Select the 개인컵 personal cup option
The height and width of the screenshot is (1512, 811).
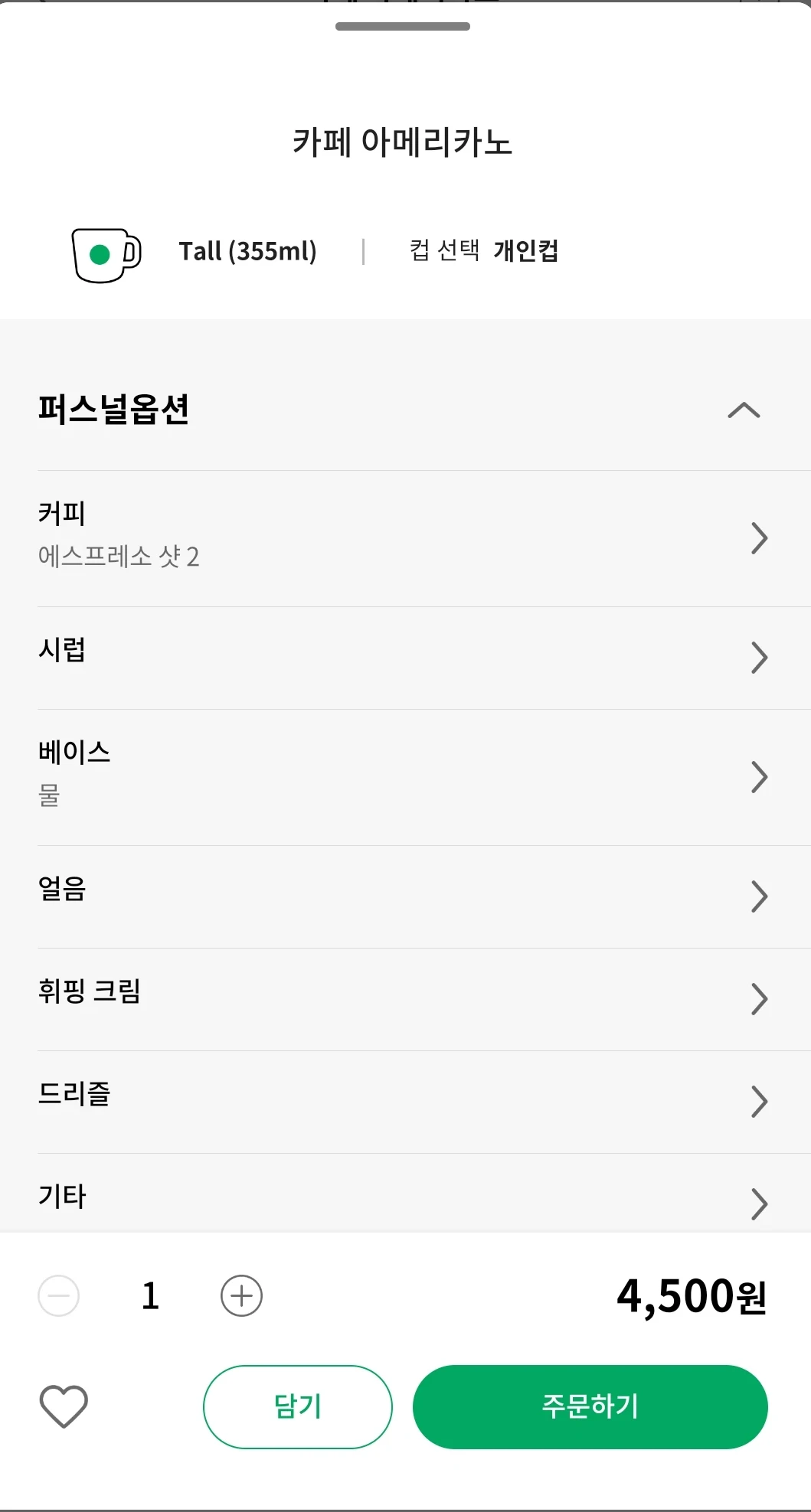[525, 251]
